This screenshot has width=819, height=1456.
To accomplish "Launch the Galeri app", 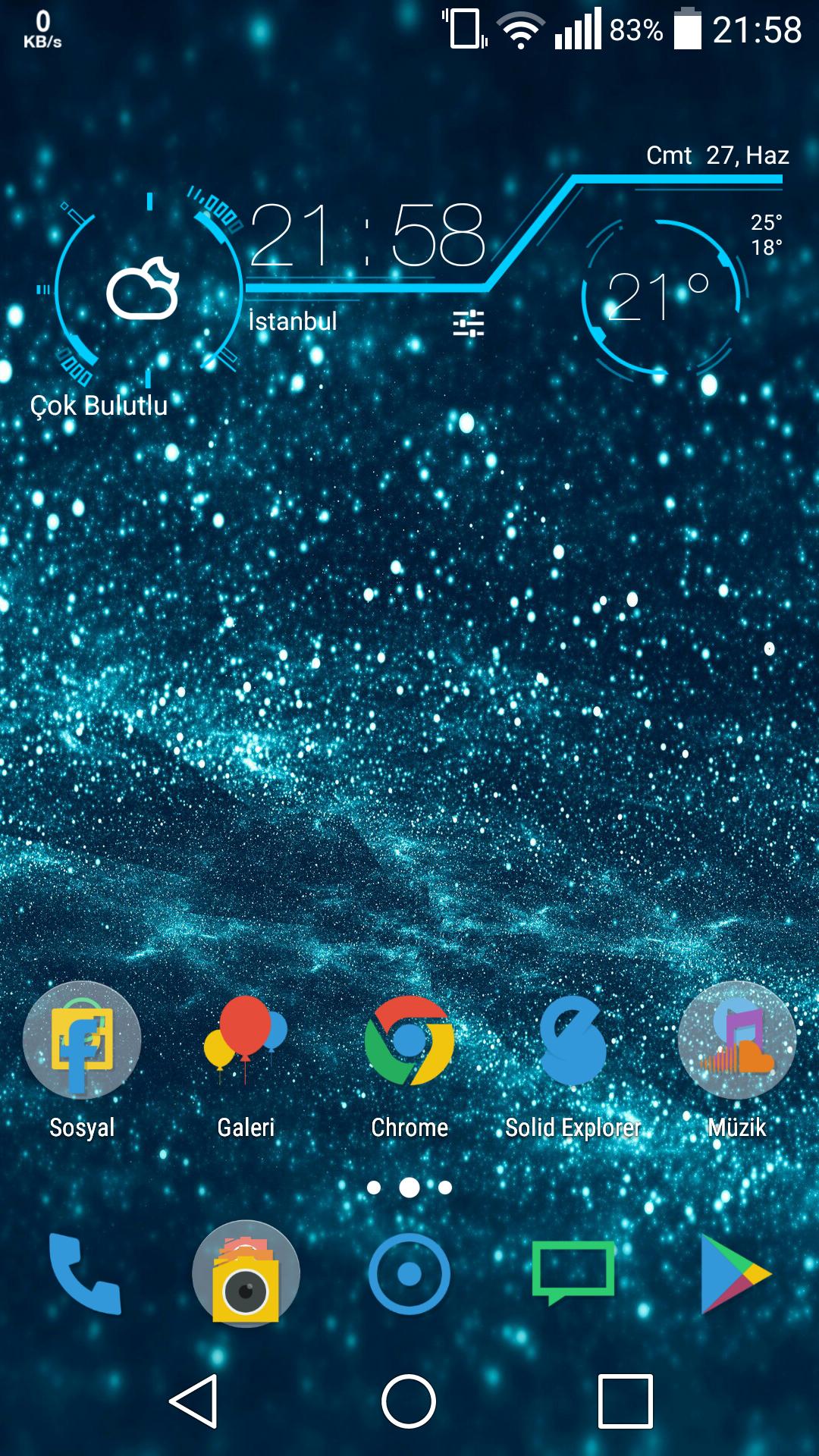I will (246, 1040).
